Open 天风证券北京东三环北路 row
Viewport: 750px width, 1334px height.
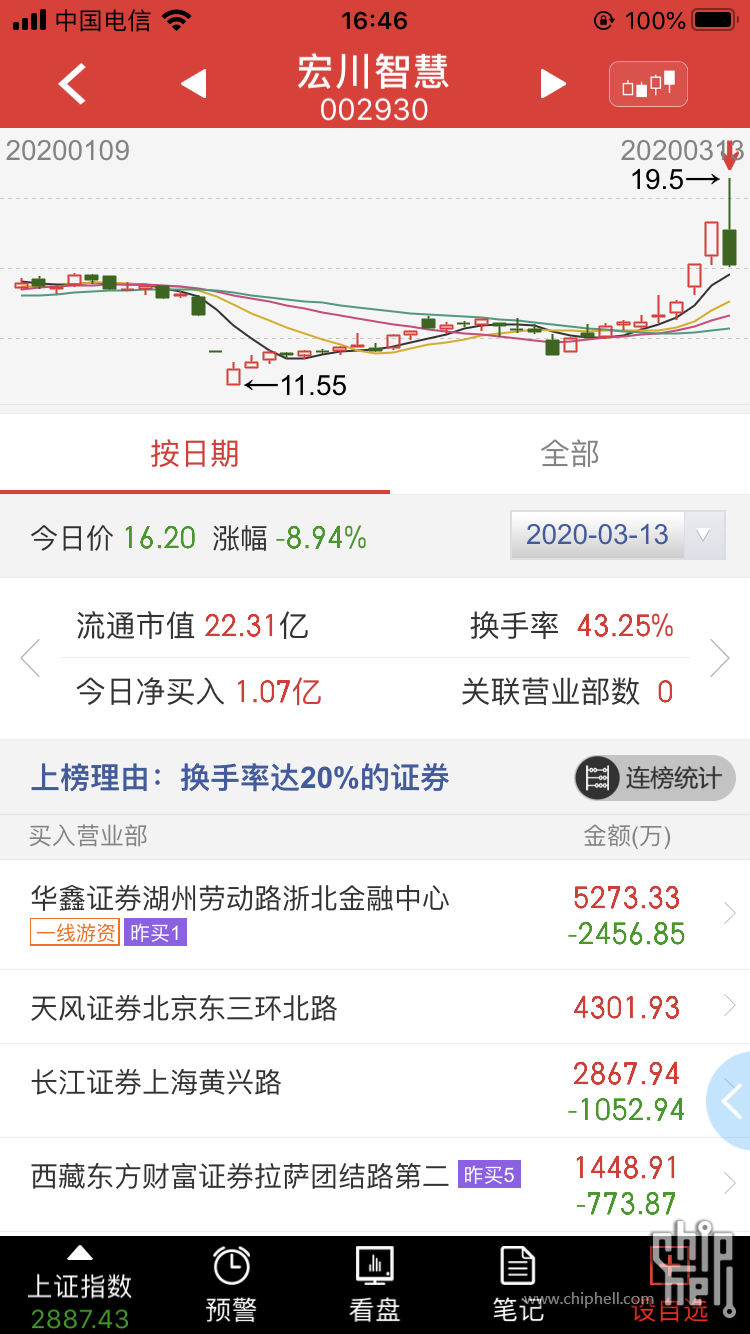point(375,1007)
